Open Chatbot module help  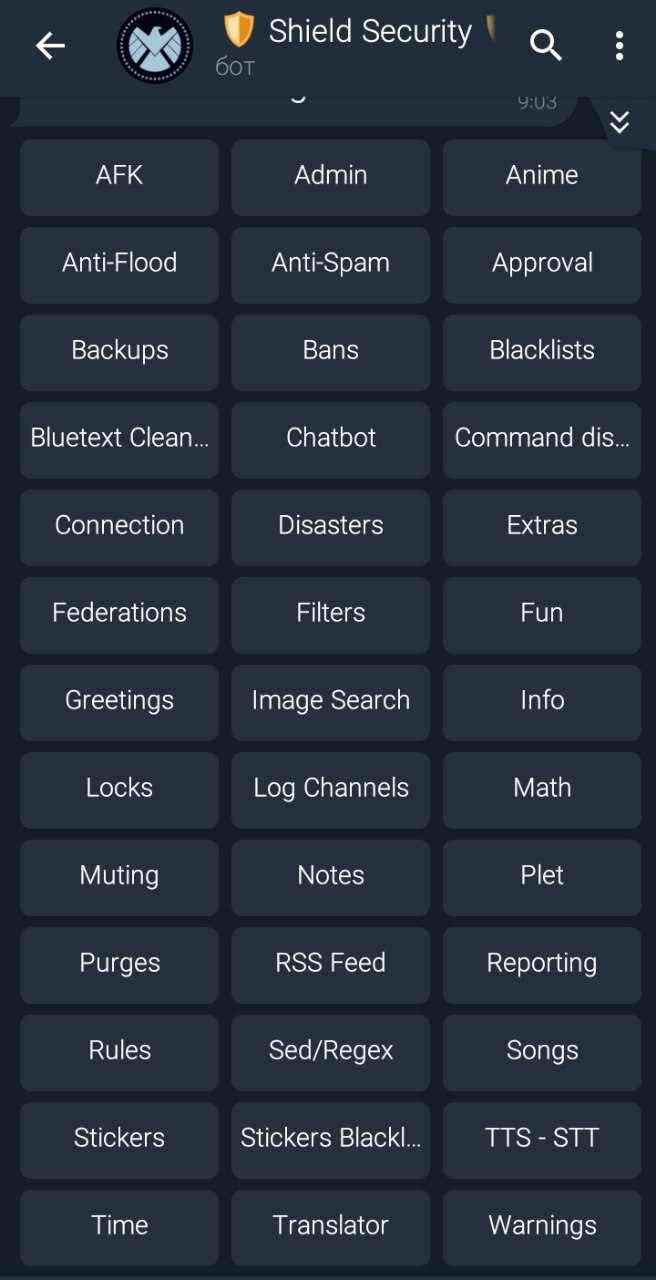click(330, 439)
